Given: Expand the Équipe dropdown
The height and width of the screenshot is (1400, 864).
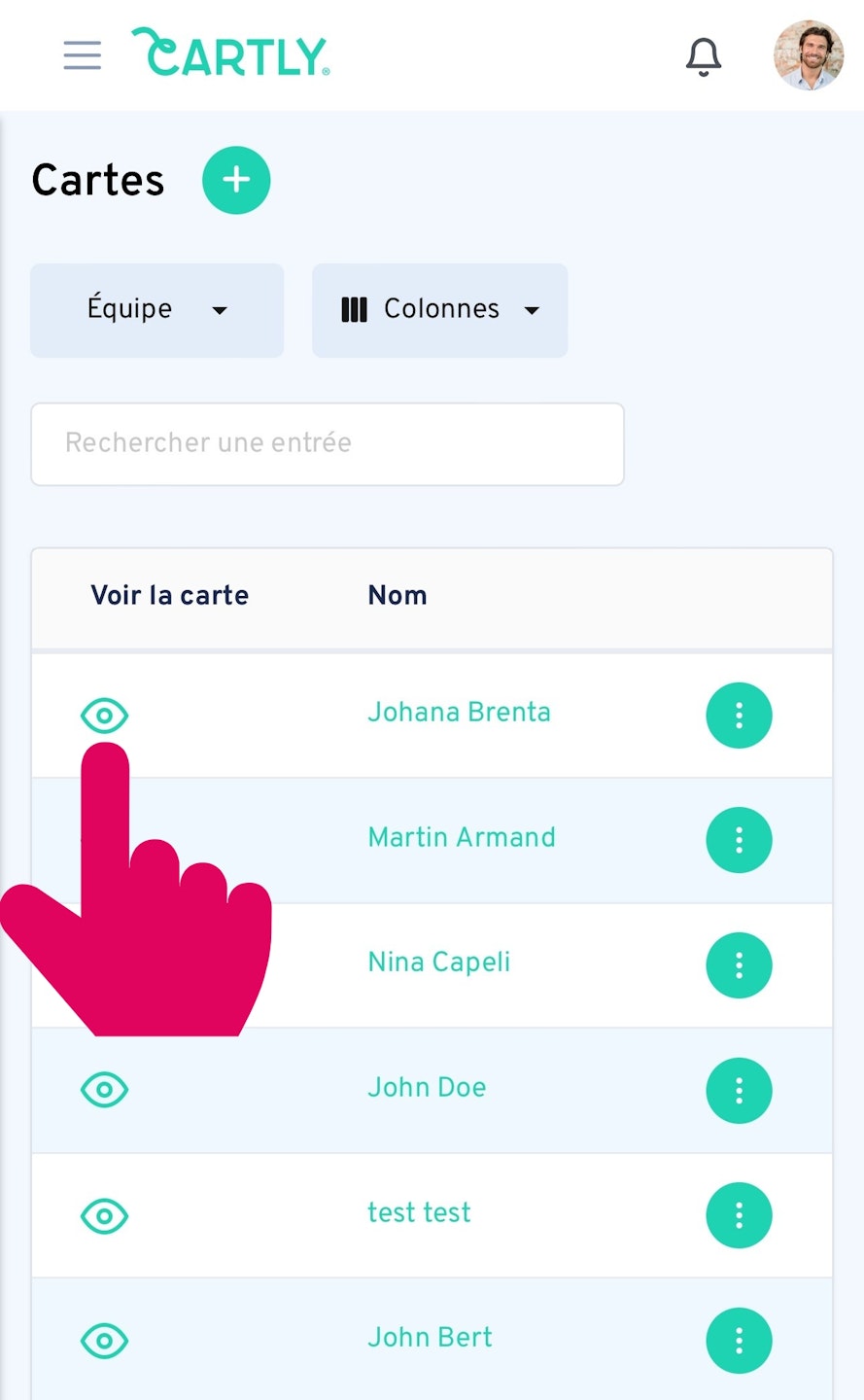Looking at the screenshot, I should coord(156,310).
